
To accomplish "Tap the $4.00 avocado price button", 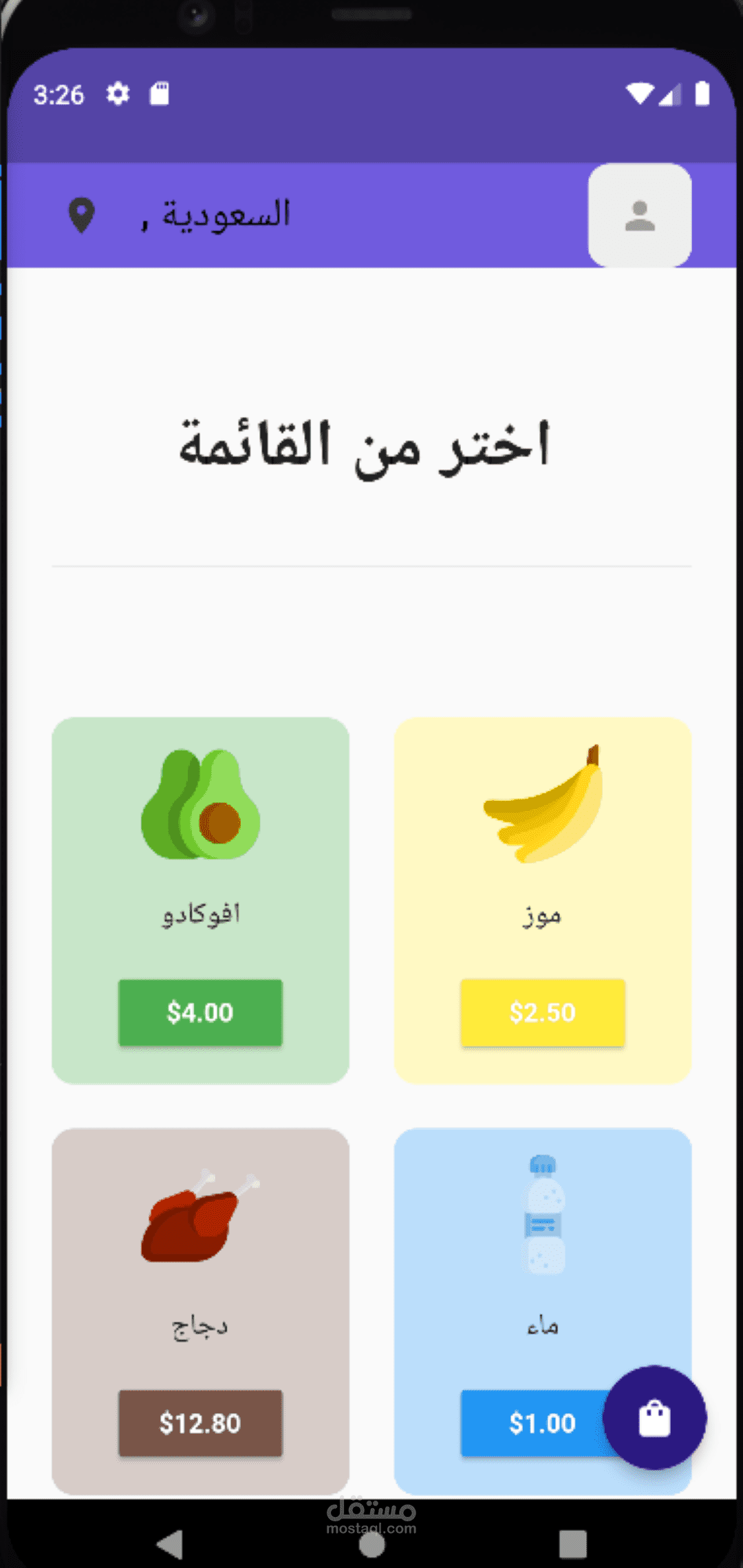I will [x=200, y=1012].
